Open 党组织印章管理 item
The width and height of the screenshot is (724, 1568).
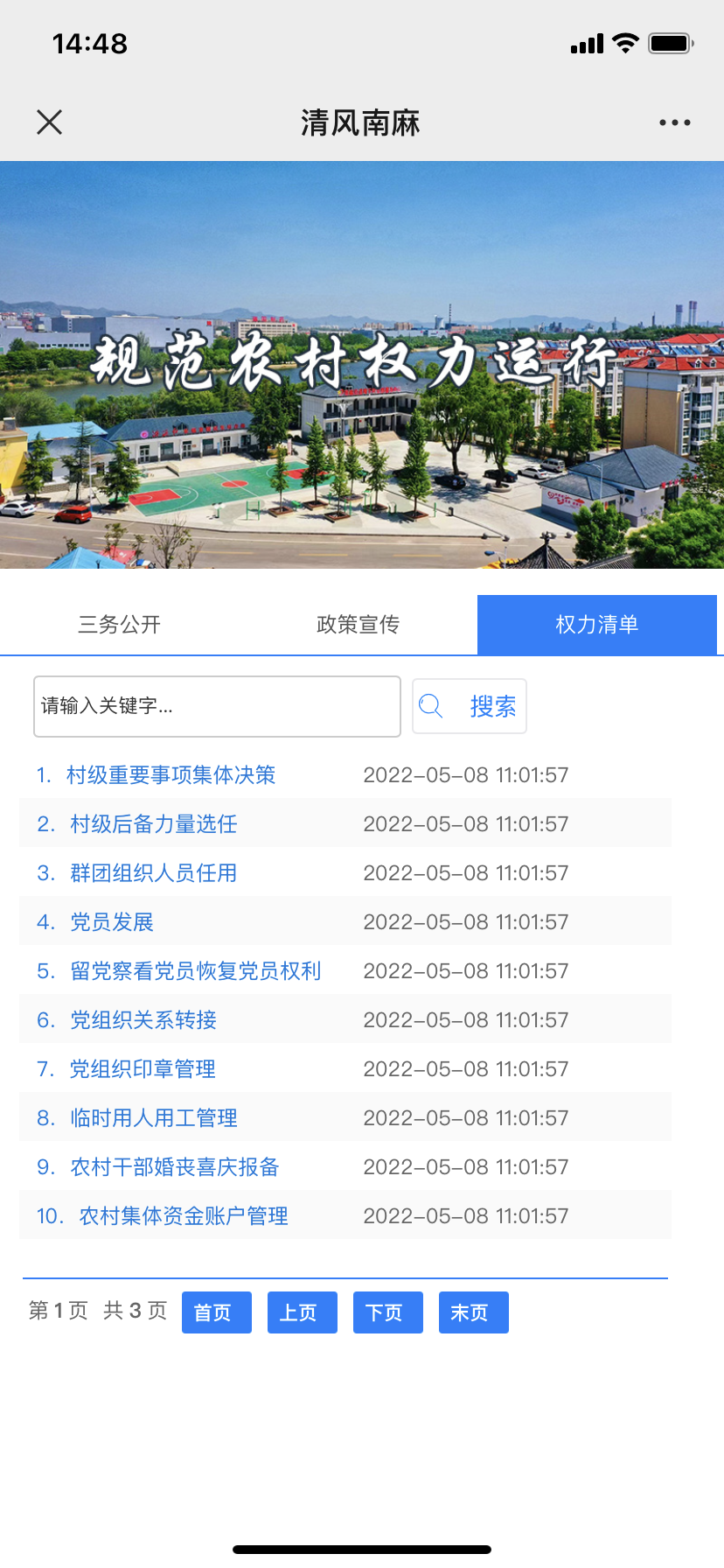143,1069
